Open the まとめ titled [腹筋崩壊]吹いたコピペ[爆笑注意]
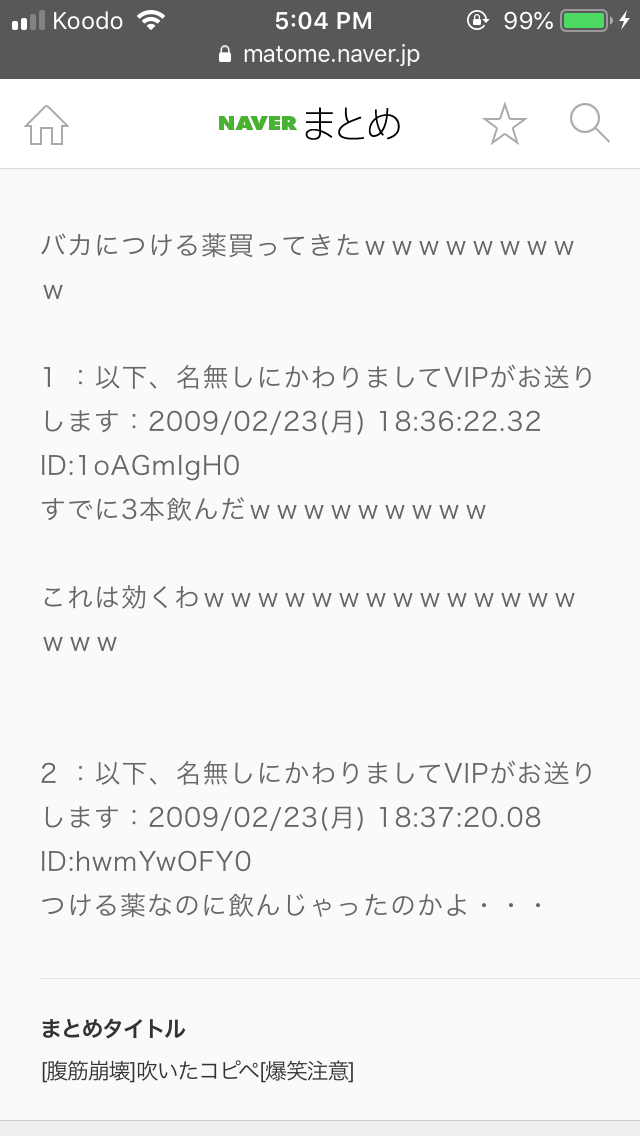The height and width of the screenshot is (1136, 640). click(x=198, y=1070)
